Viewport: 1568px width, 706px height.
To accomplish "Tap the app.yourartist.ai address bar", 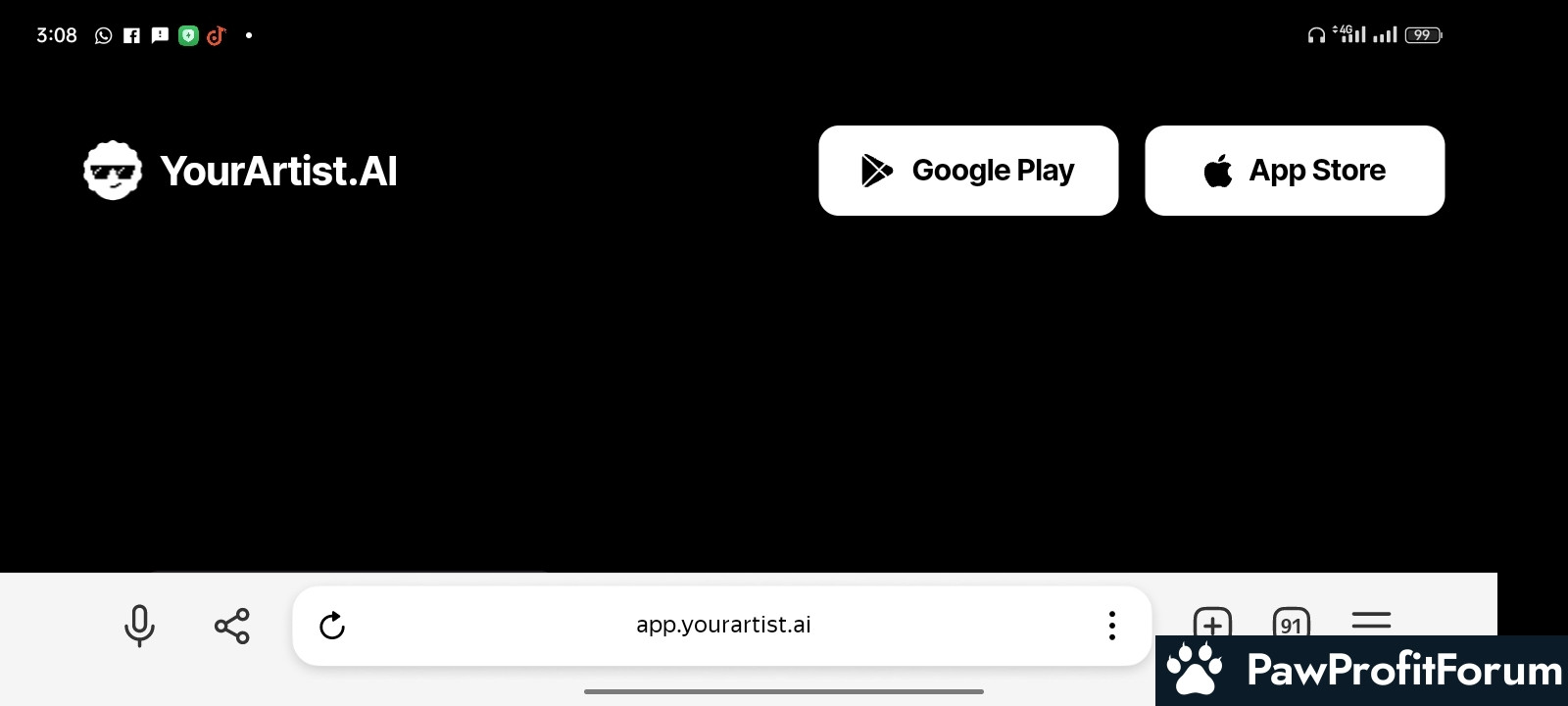I will click(x=723, y=626).
